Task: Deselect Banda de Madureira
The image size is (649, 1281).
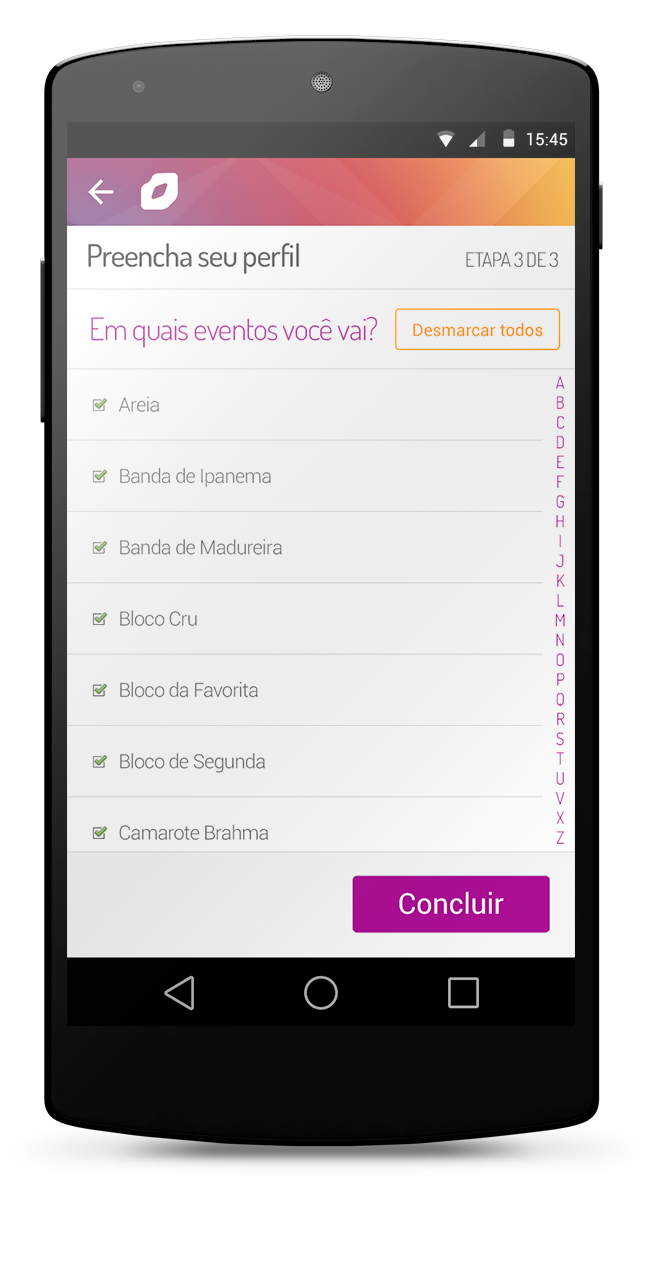Action: (x=100, y=548)
